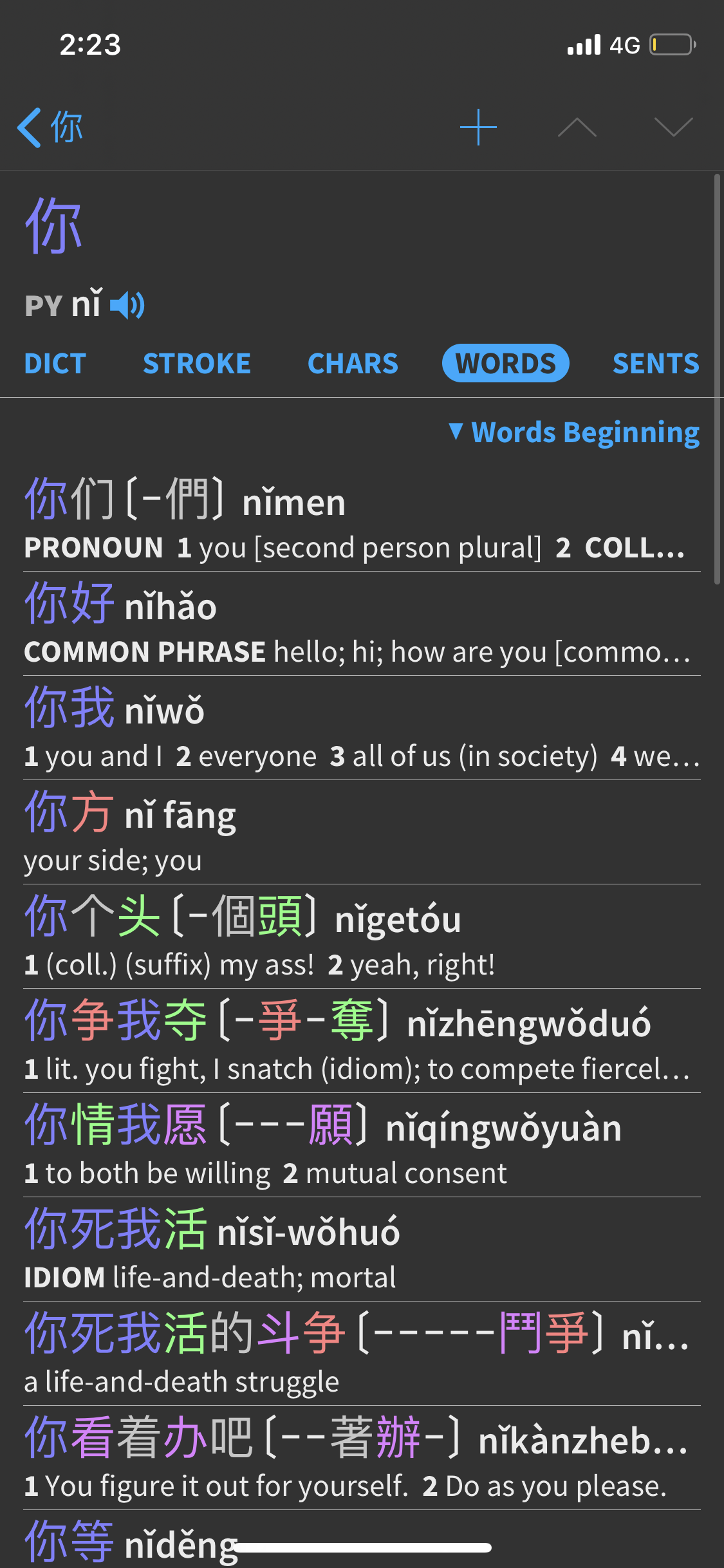Screen dimensions: 724x1568
Task: Open the idiom 你死我活 nǐsǐ-wǒhuó
Action: click(x=362, y=1250)
